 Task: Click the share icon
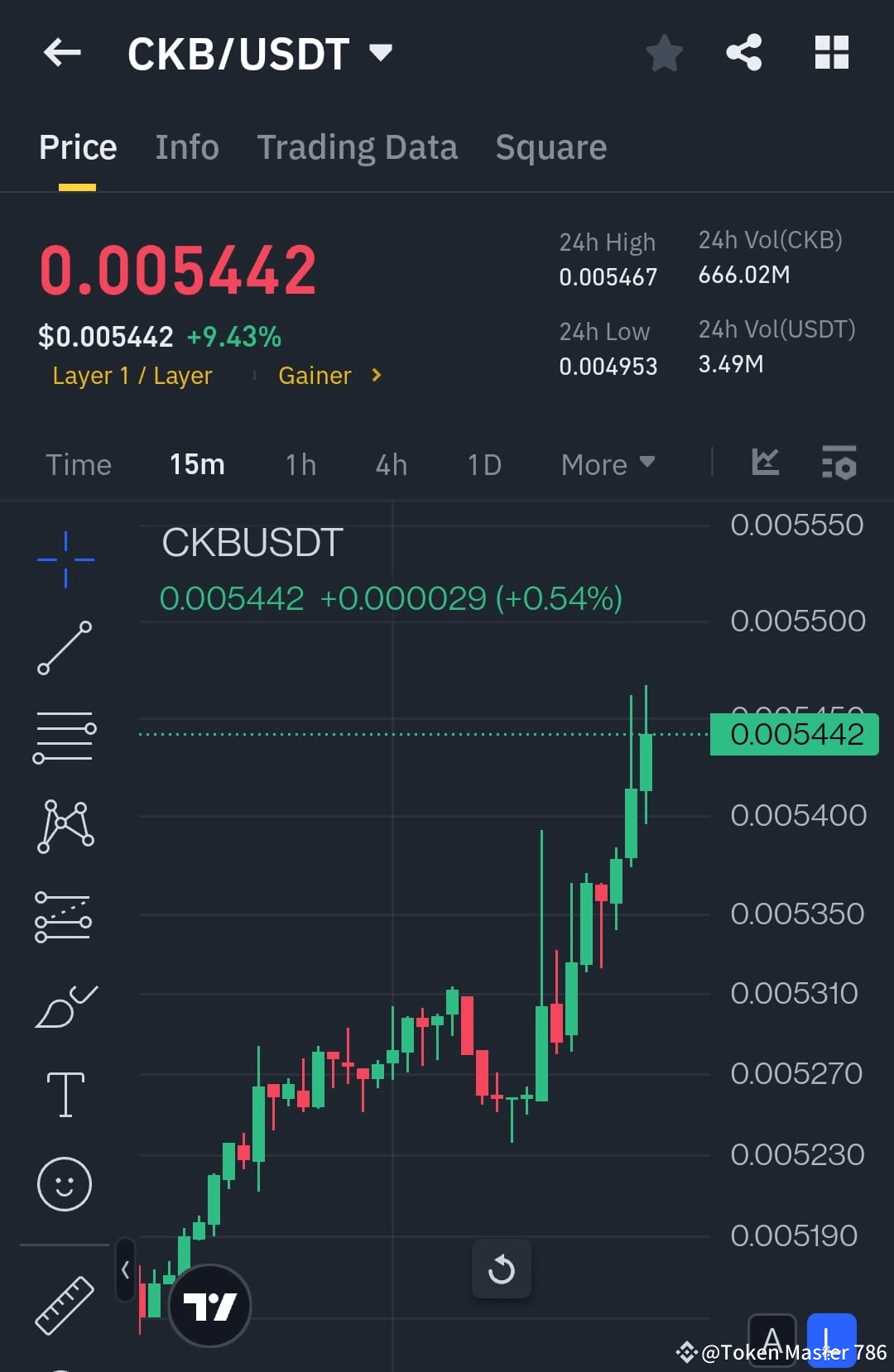(744, 52)
